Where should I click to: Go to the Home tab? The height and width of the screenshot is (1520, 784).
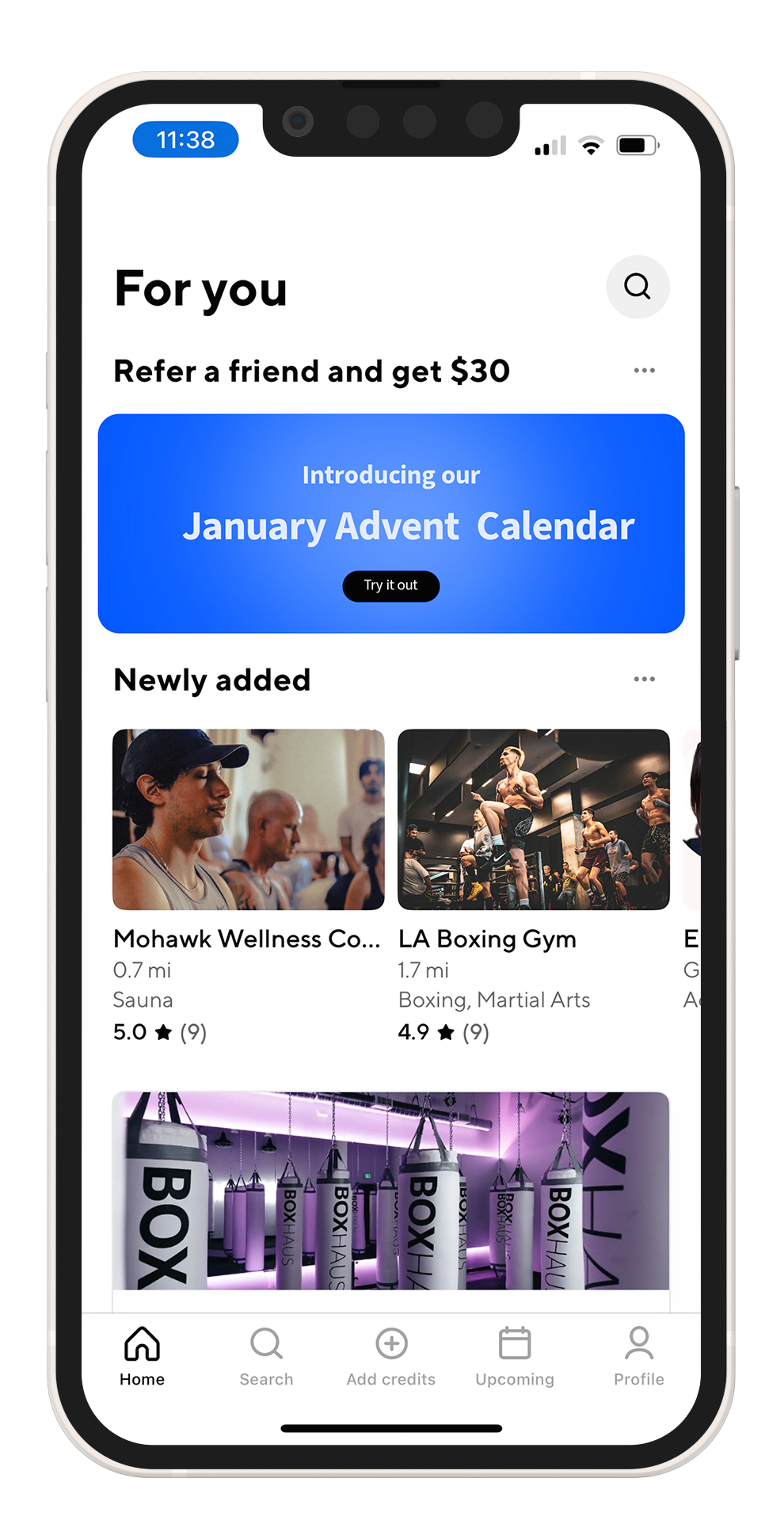coord(143,1356)
